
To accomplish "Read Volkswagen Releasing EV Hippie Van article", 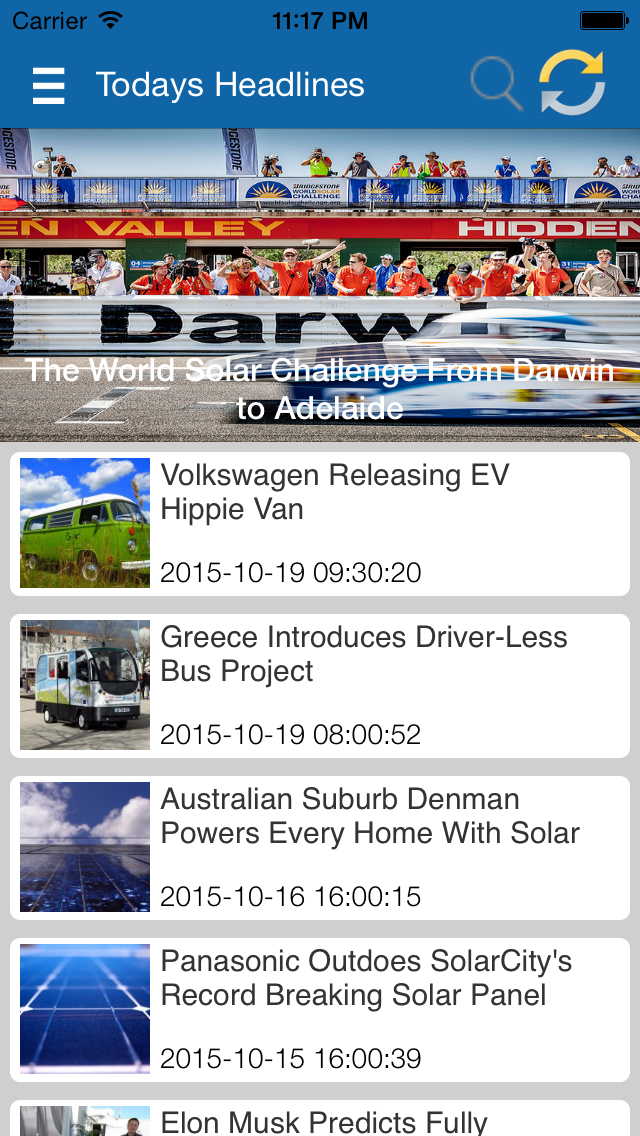I will [320, 524].
